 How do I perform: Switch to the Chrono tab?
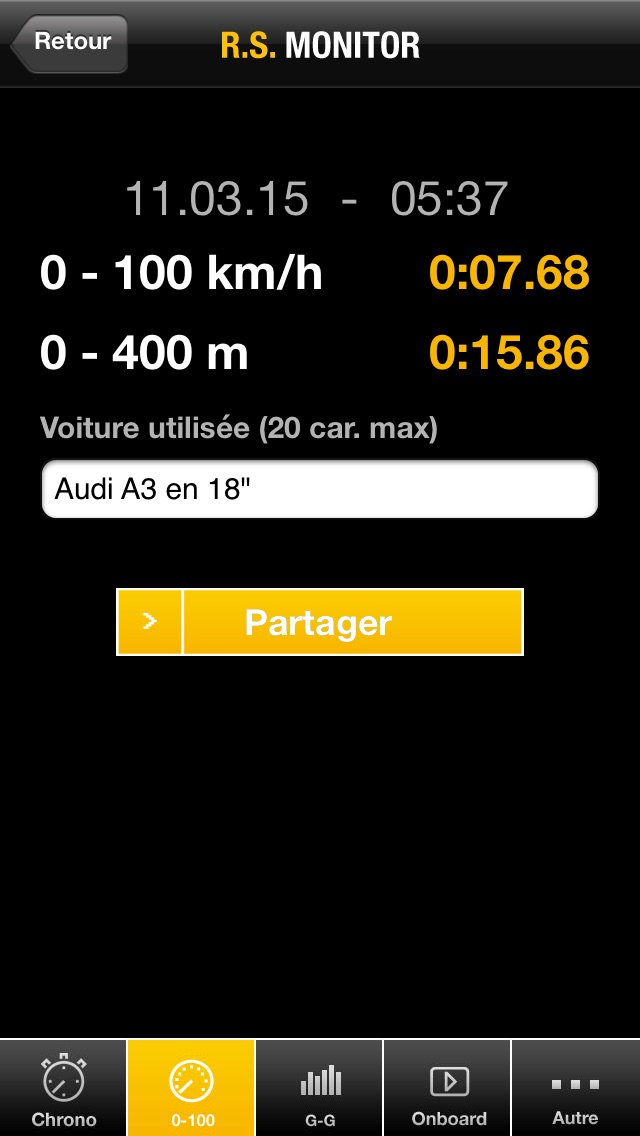click(64, 1088)
